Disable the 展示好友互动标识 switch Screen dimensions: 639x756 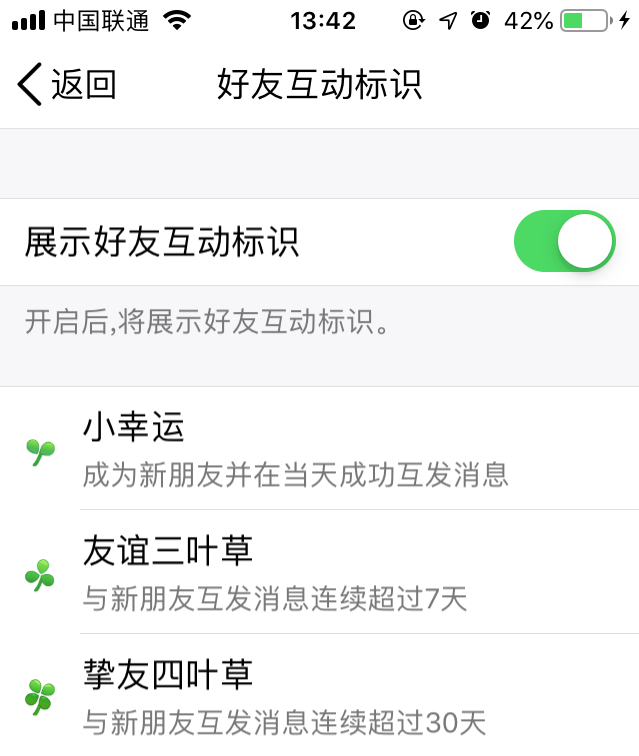[x=564, y=241]
